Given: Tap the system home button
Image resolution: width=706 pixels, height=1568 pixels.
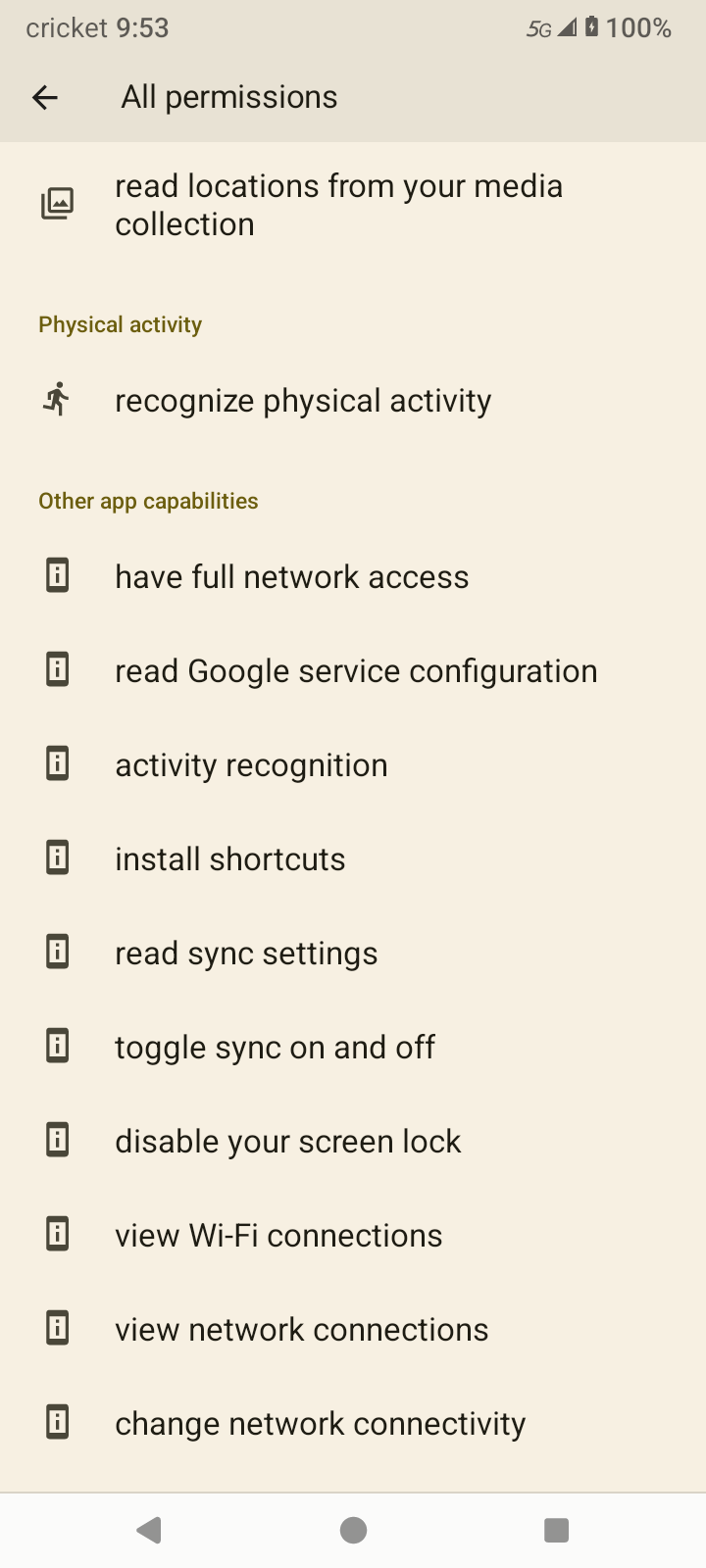Looking at the screenshot, I should click(x=353, y=1530).
